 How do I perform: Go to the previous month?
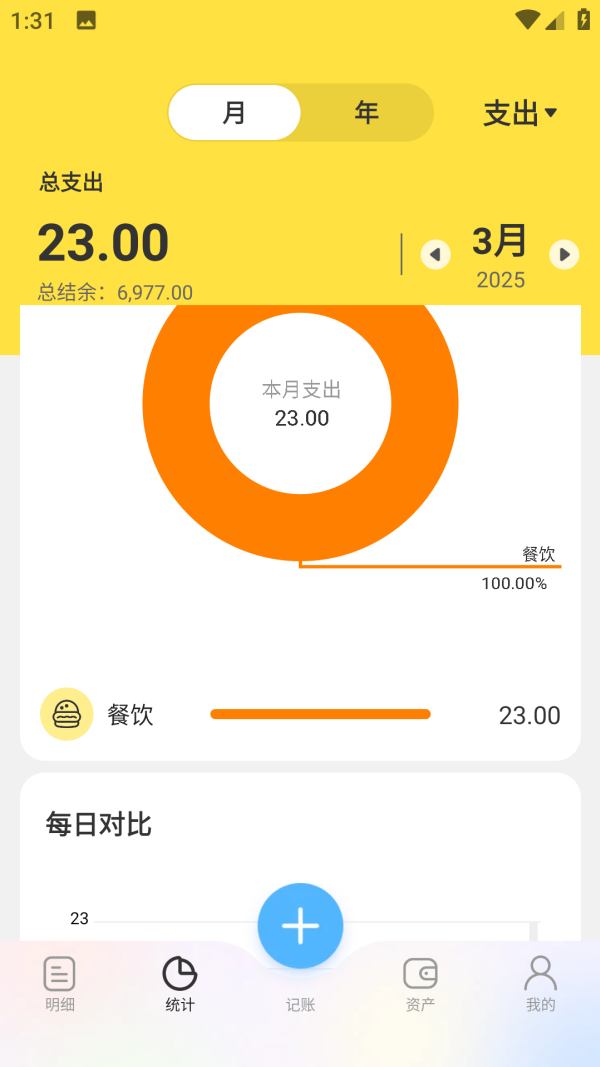(435, 255)
